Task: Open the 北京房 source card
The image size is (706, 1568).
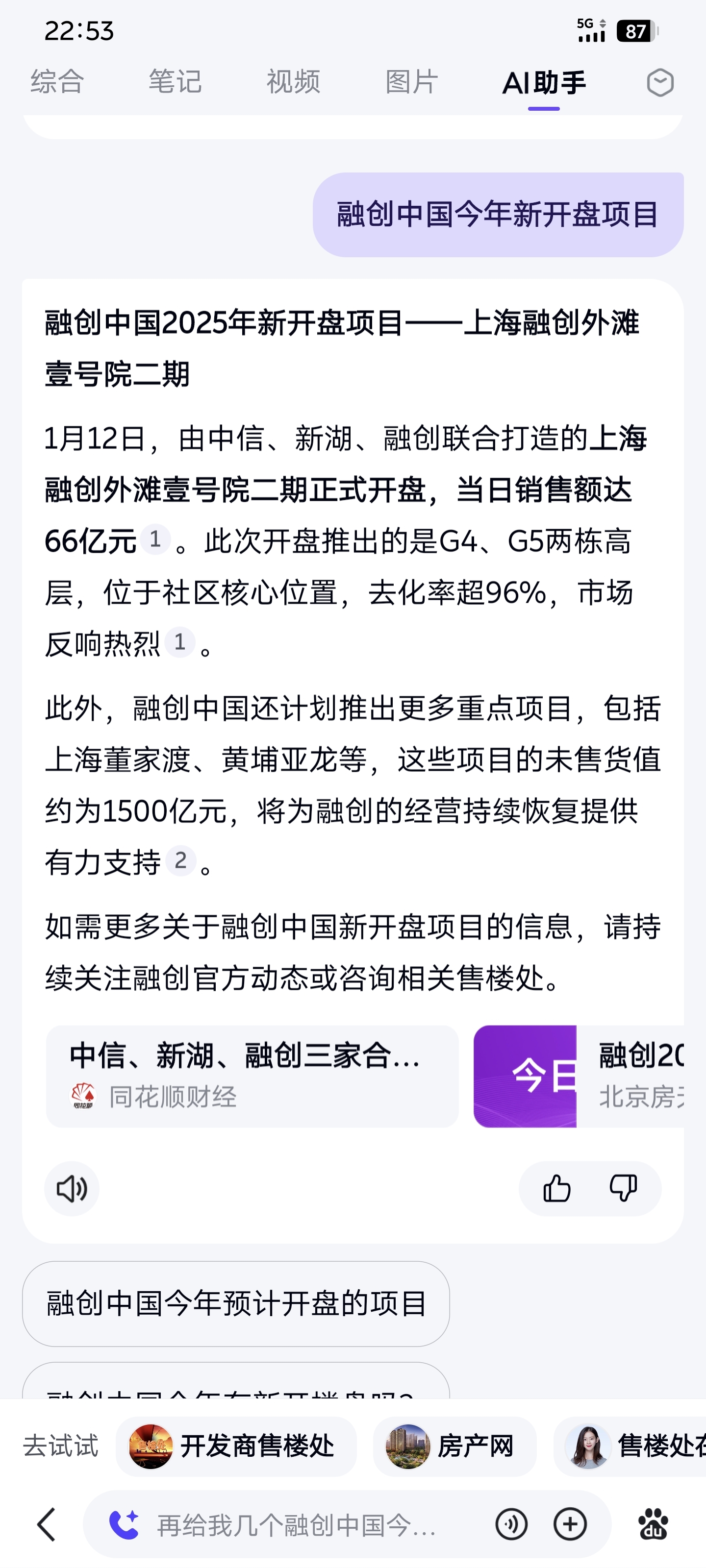Action: coord(579,1076)
